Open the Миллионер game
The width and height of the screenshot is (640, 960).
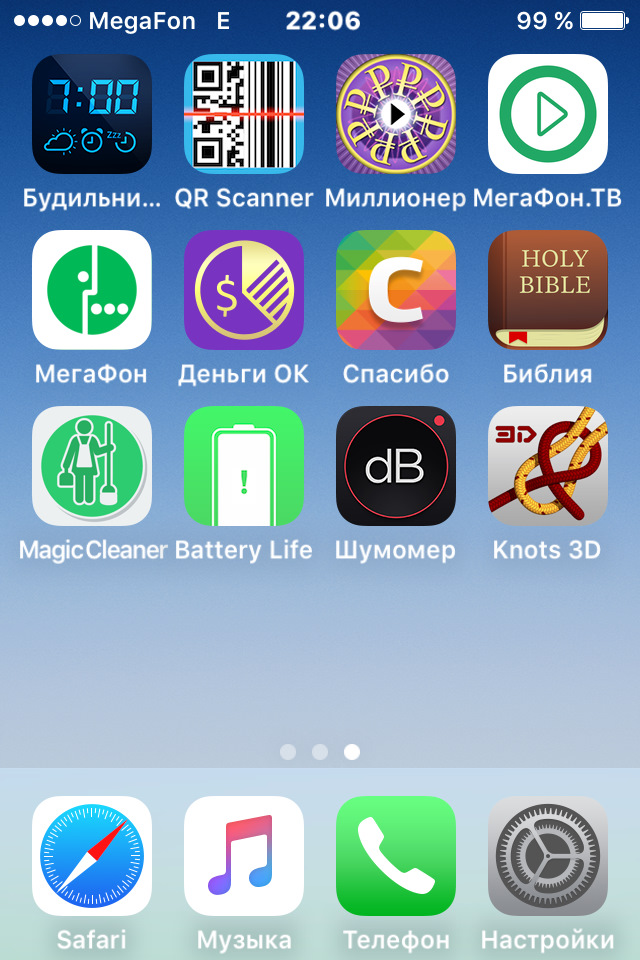[396, 114]
